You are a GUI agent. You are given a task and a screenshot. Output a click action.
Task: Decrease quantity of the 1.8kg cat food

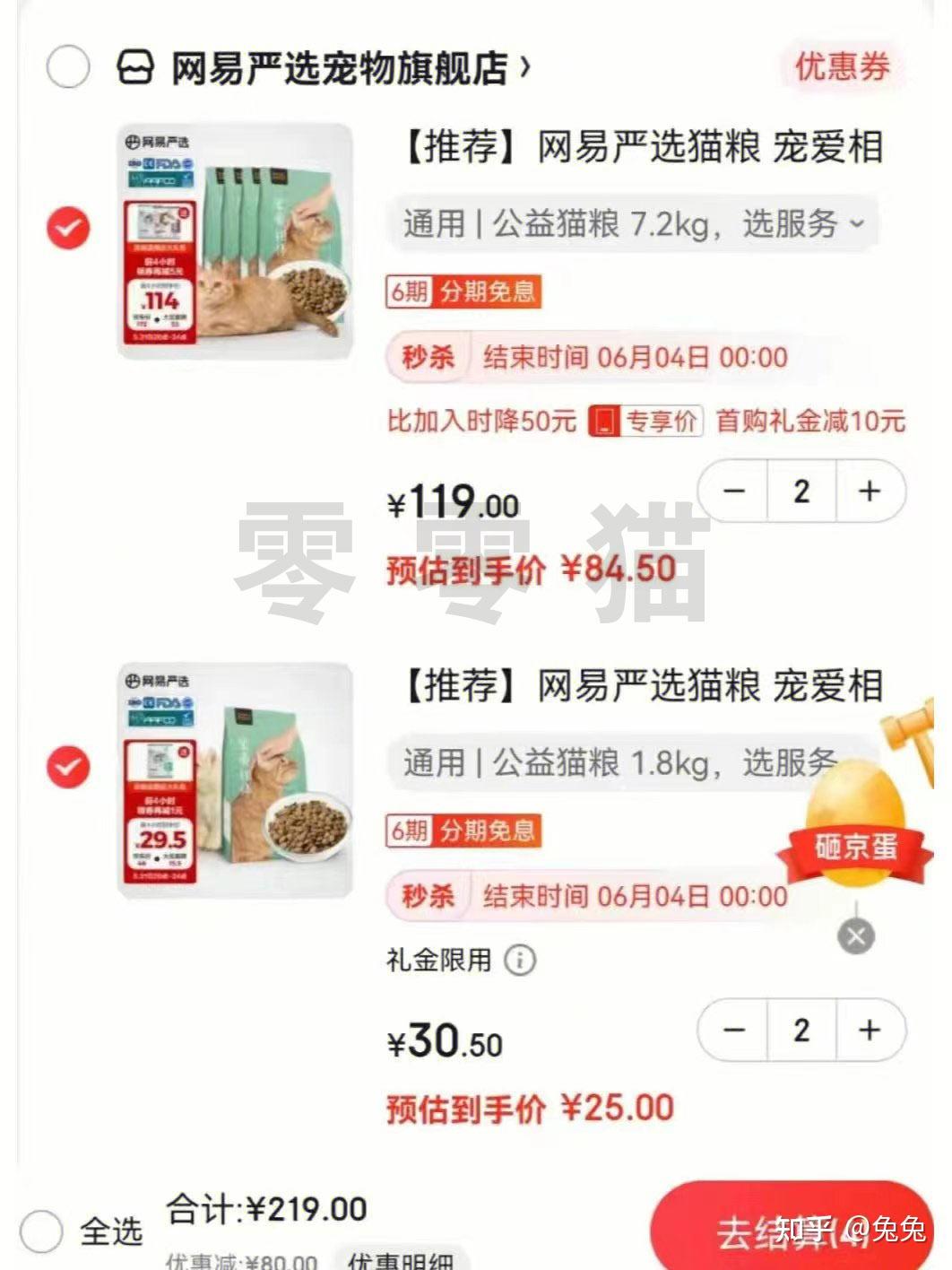pyautogui.click(x=735, y=1030)
